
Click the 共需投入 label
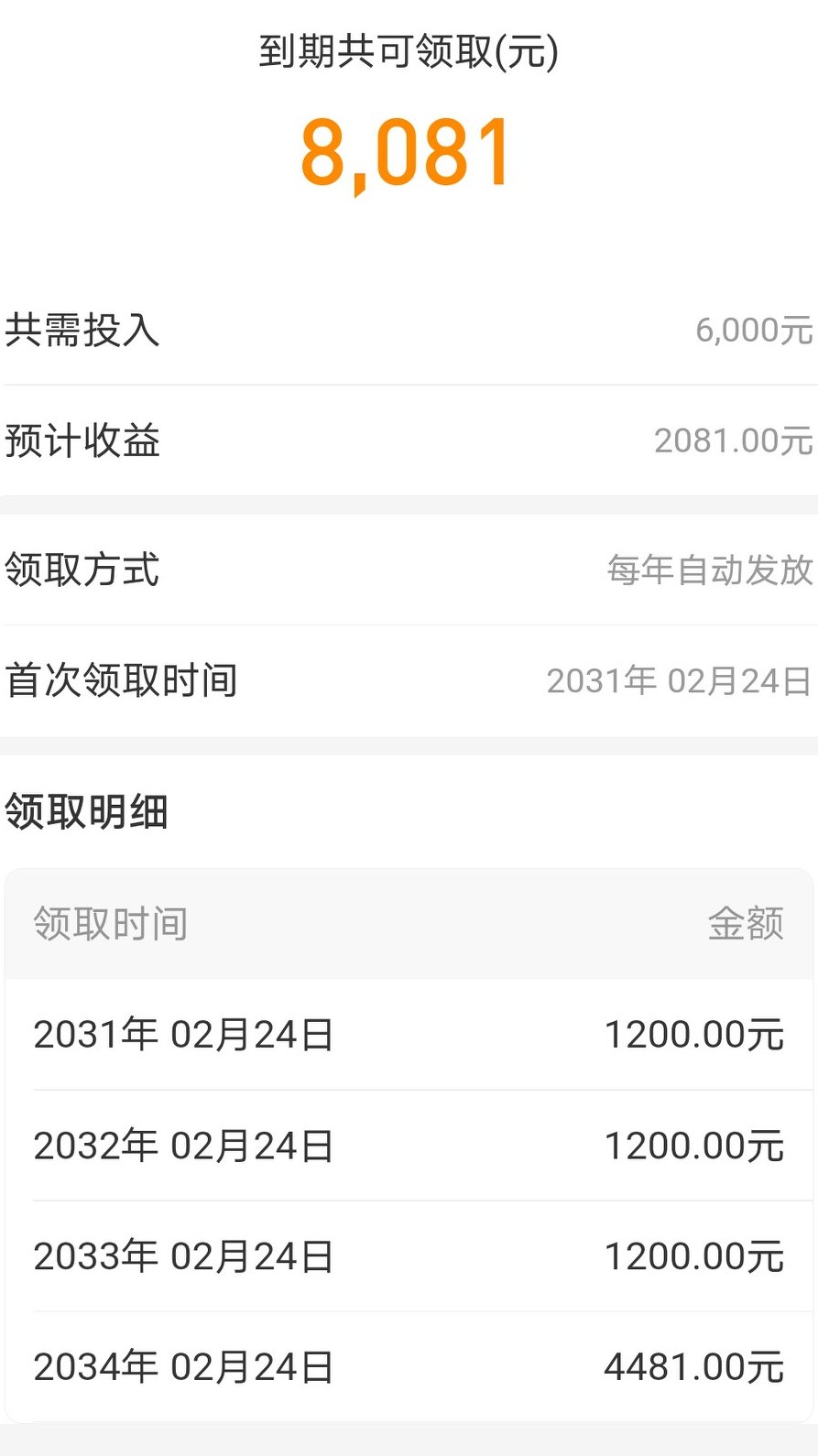[x=82, y=331]
